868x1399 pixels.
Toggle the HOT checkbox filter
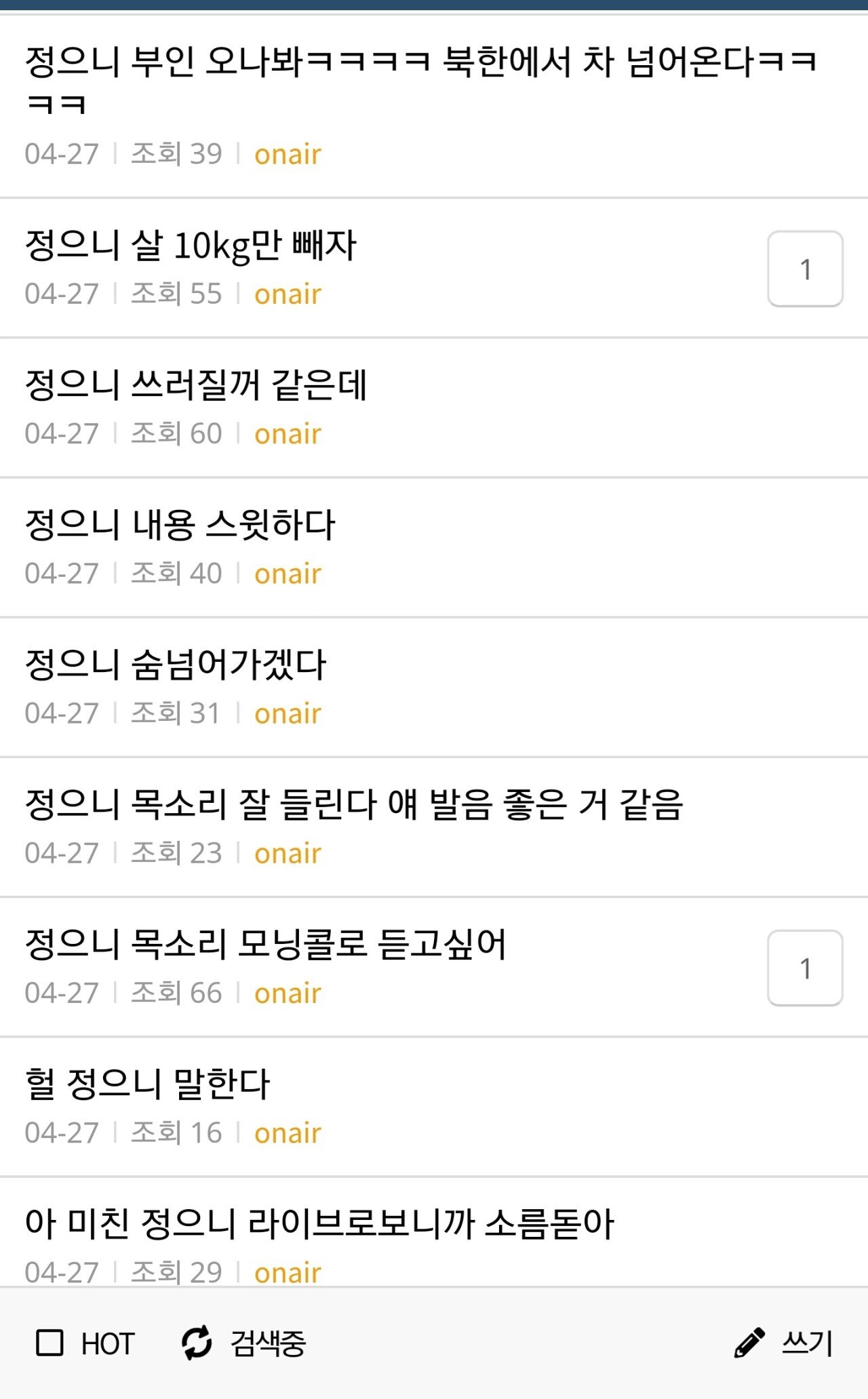tap(50, 1343)
